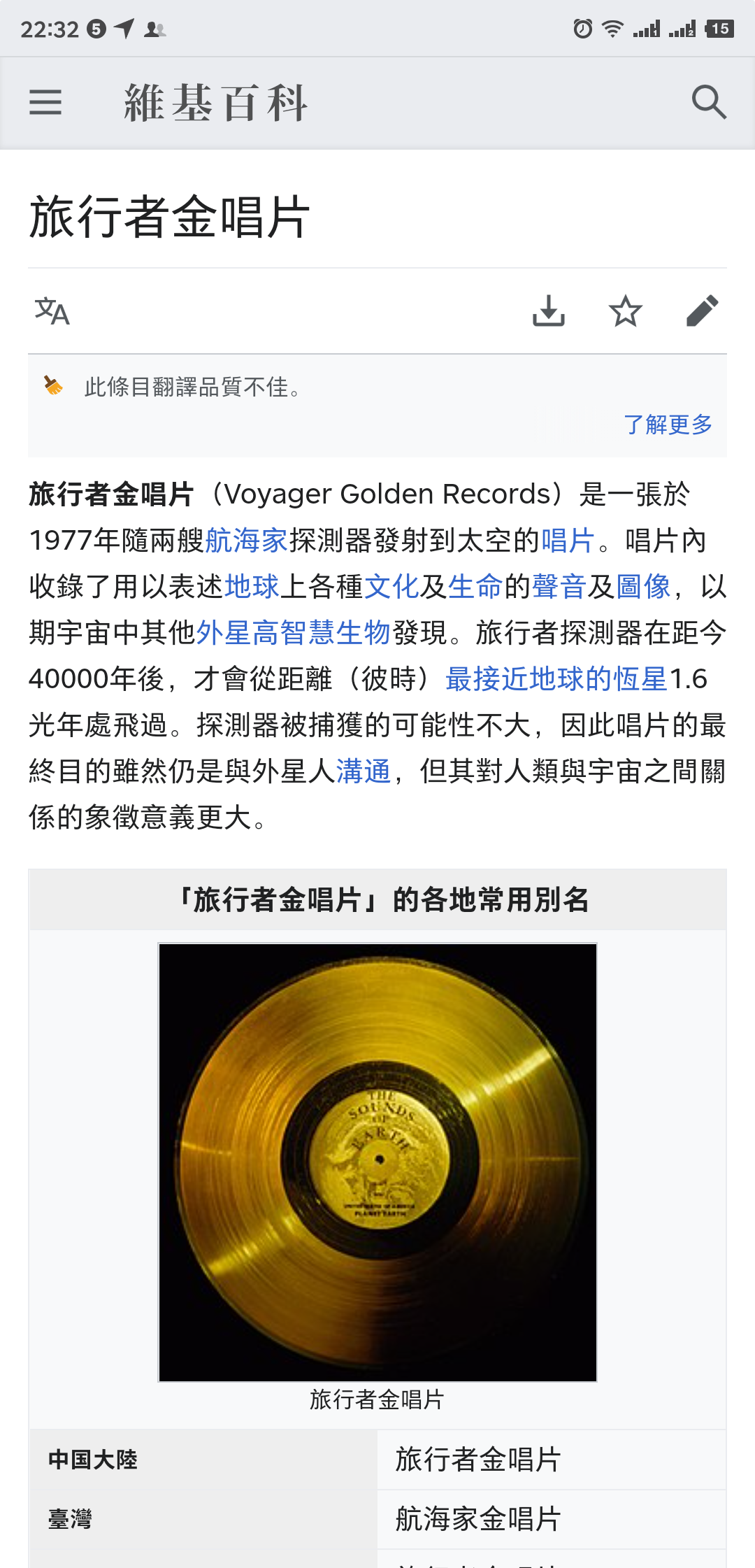Screen dimensions: 755x1568
Task: Open the 溝通 link
Action: 364,771
